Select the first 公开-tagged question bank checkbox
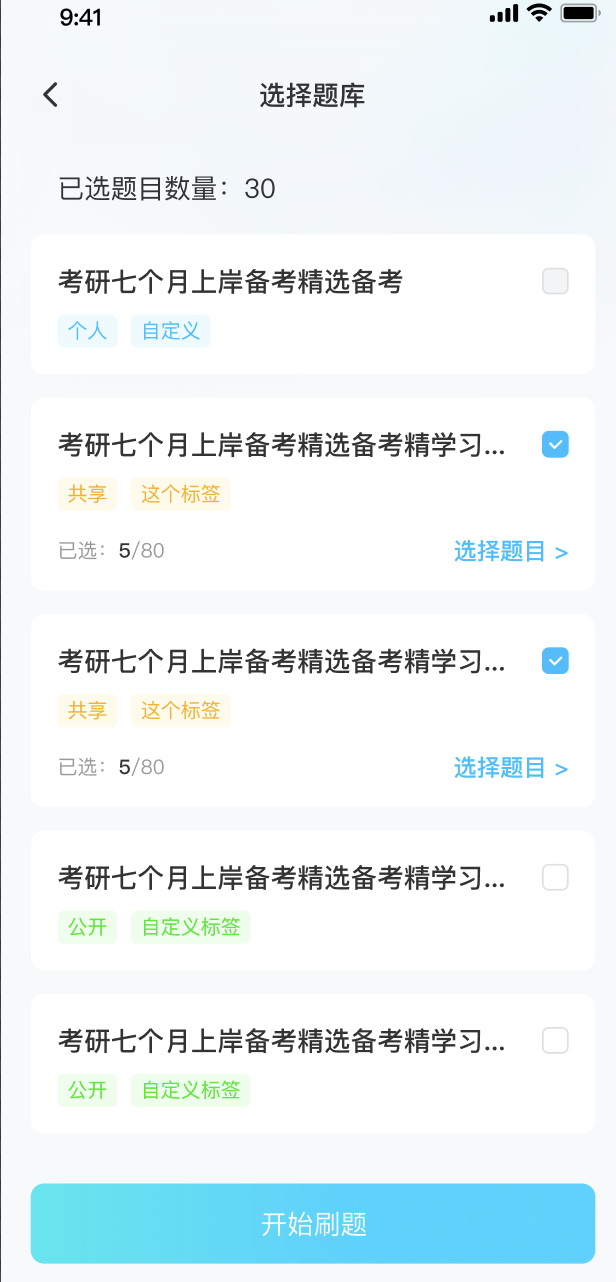 point(555,878)
